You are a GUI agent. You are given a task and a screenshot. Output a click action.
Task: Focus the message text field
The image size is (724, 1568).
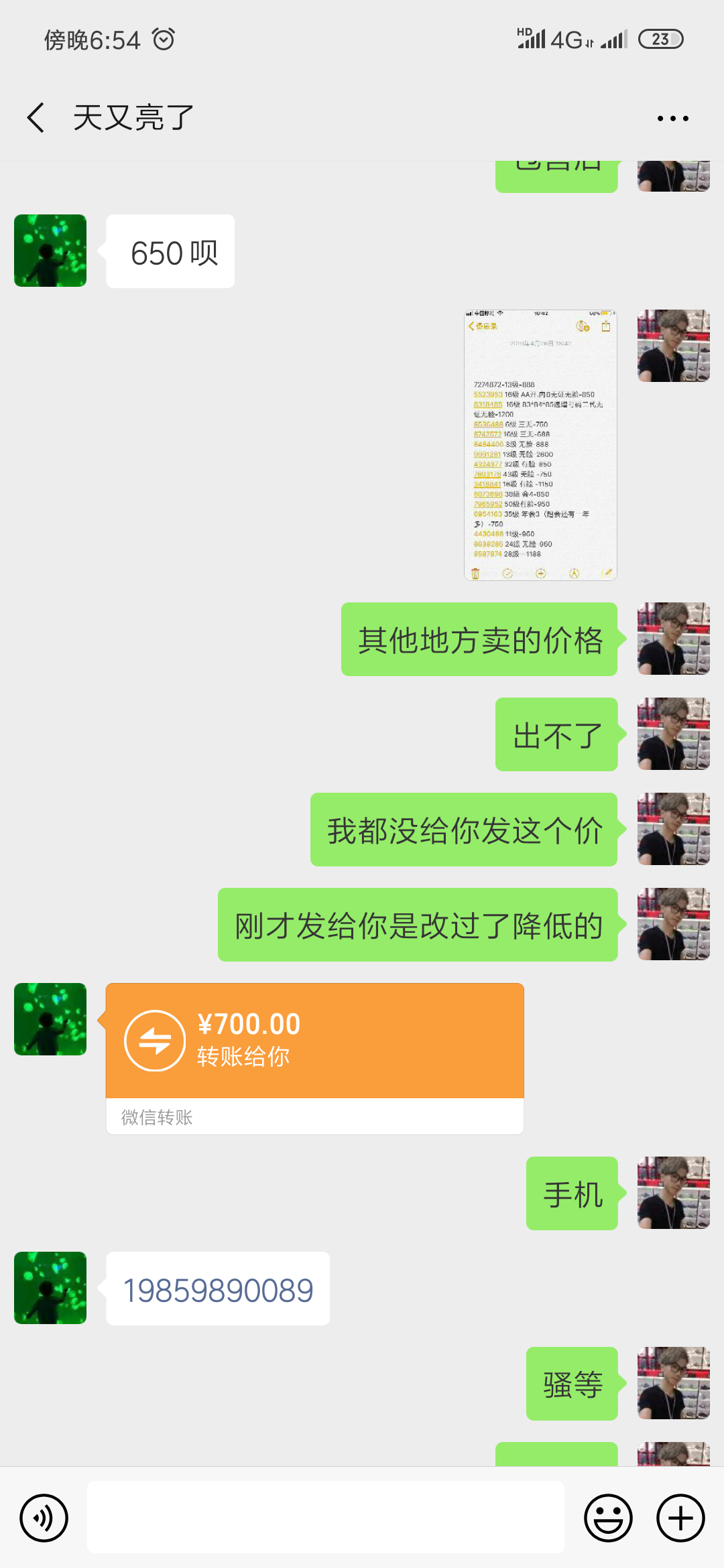click(x=326, y=1518)
